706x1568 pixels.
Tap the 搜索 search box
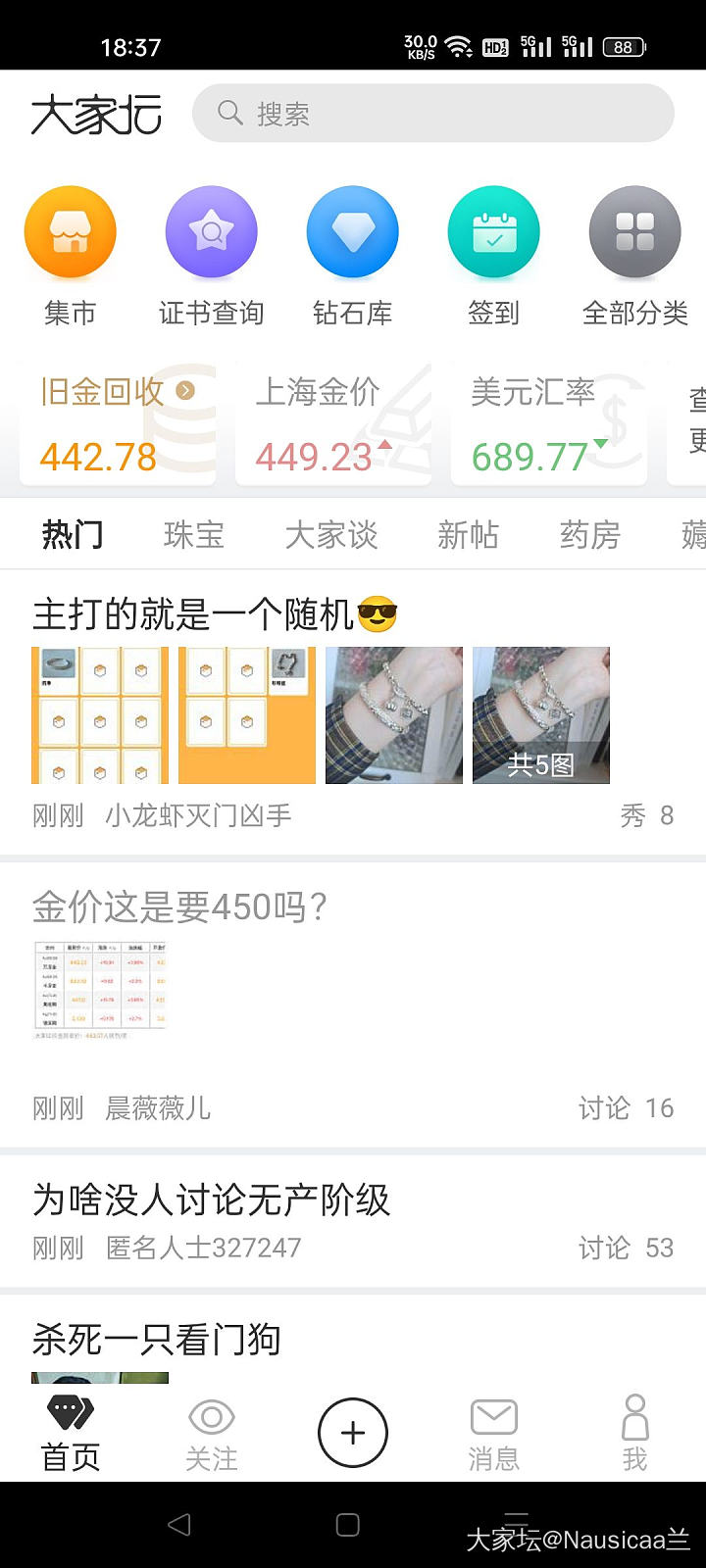(x=432, y=114)
